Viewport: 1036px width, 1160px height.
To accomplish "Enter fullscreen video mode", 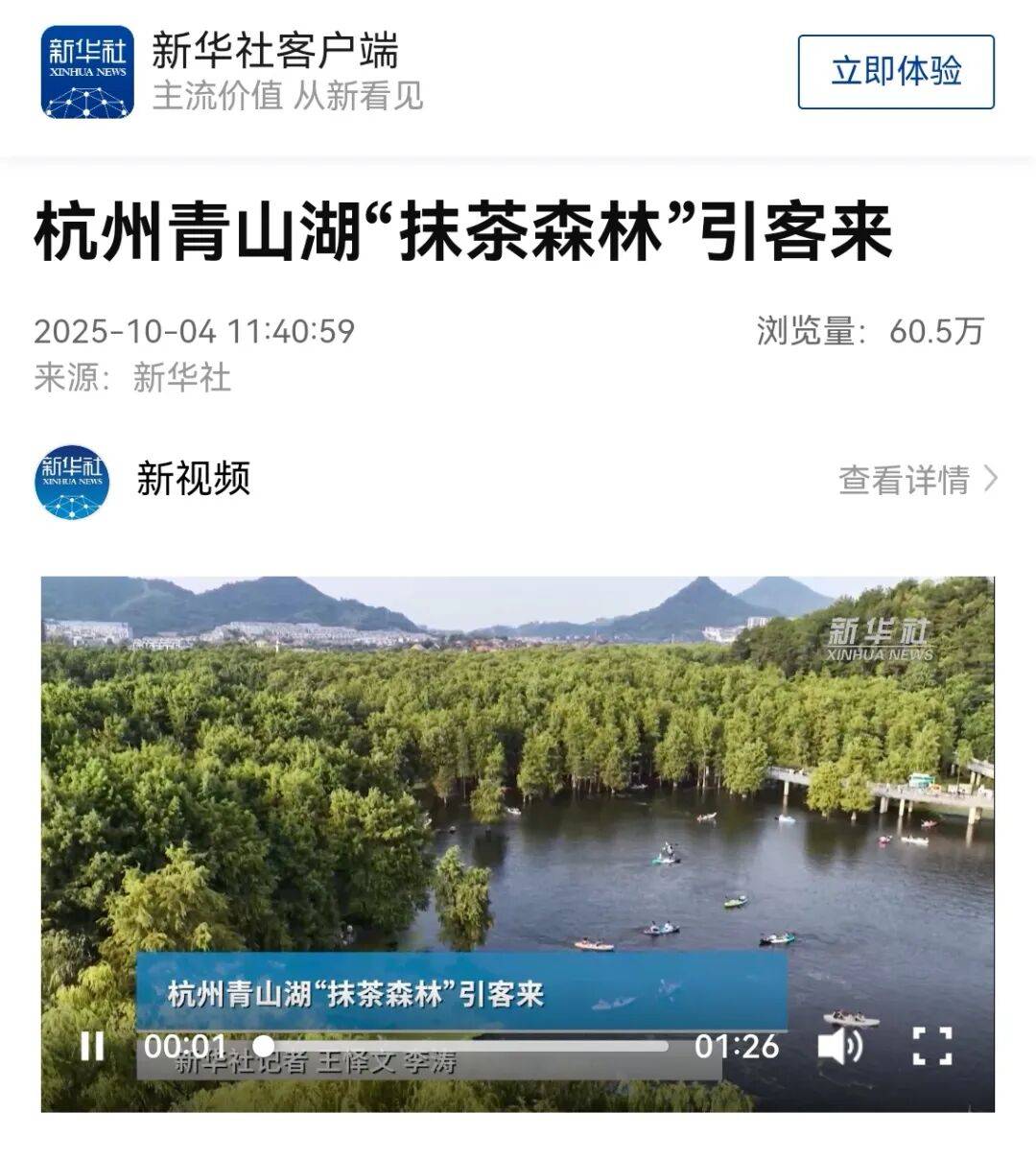I will click(x=931, y=1045).
